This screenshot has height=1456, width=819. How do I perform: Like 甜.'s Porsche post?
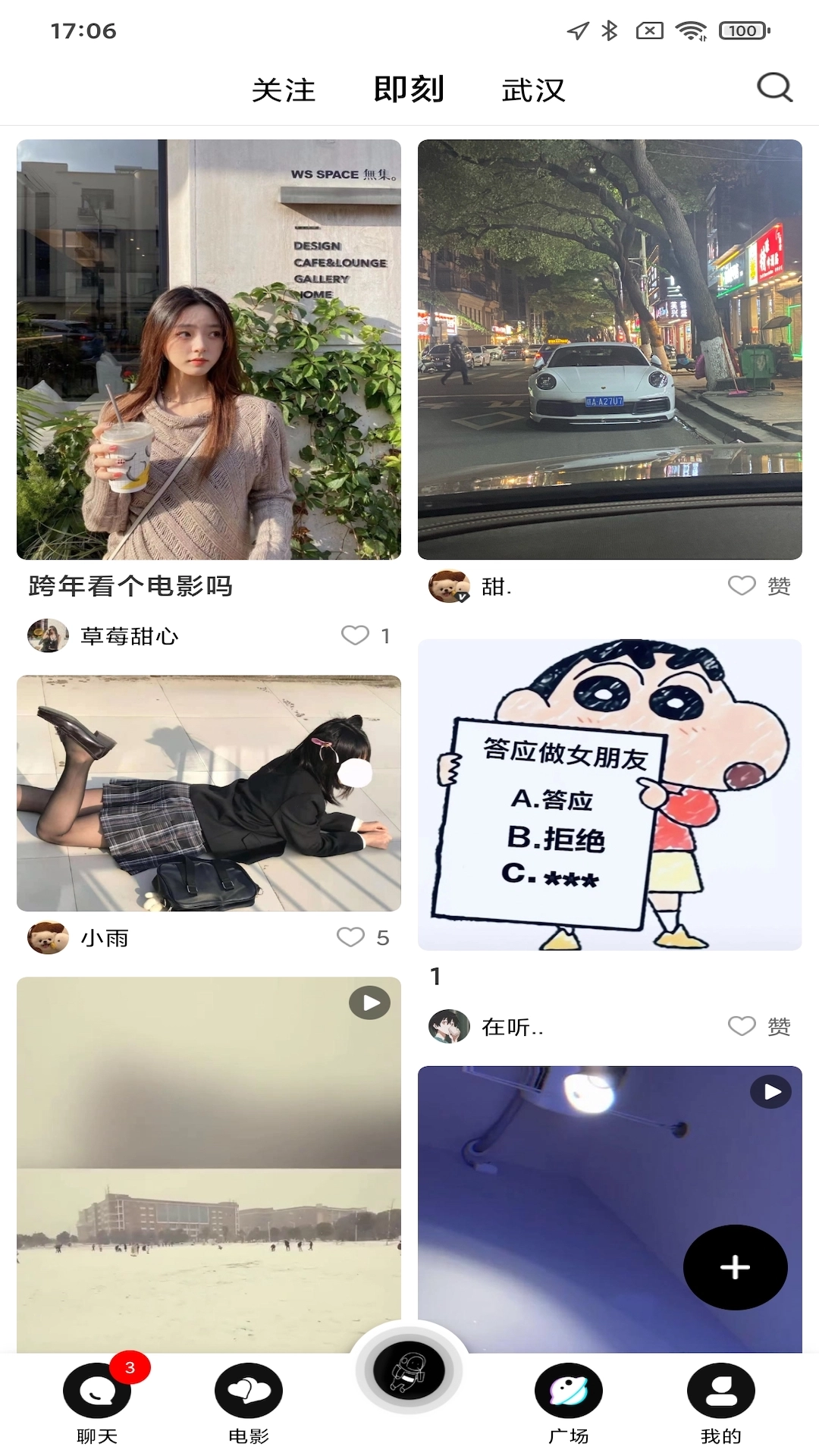[x=739, y=585]
